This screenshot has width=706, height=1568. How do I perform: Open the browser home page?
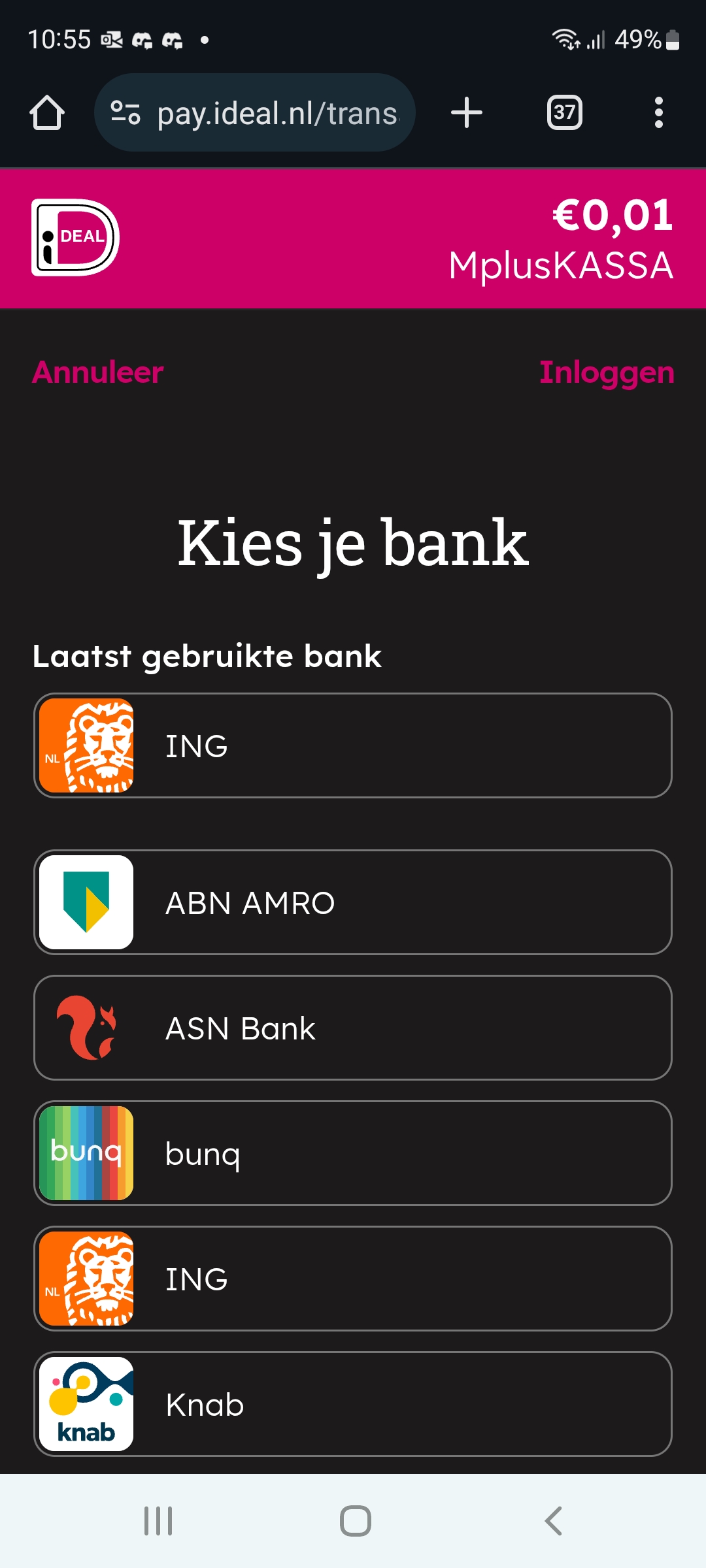click(x=47, y=113)
